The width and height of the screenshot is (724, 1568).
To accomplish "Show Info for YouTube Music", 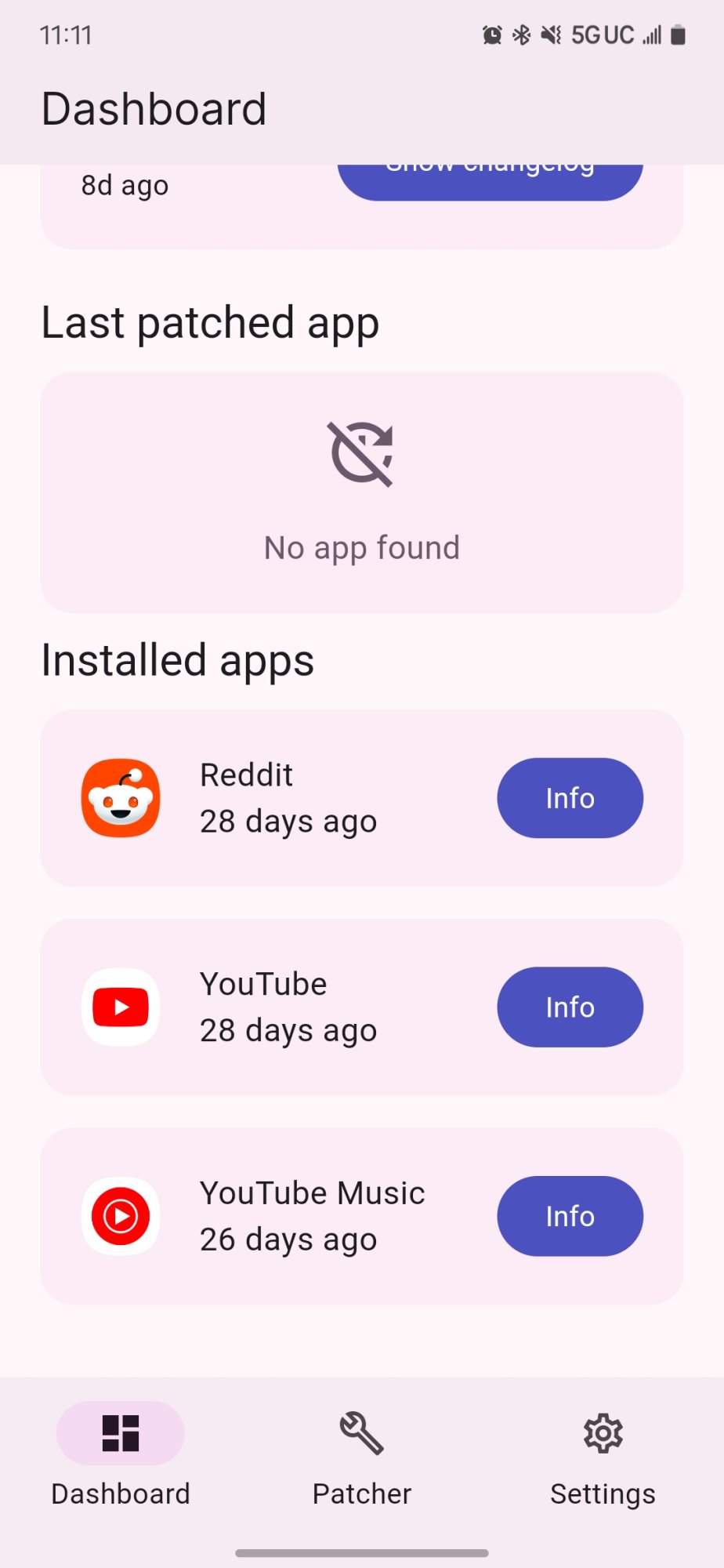I will coord(570,1216).
